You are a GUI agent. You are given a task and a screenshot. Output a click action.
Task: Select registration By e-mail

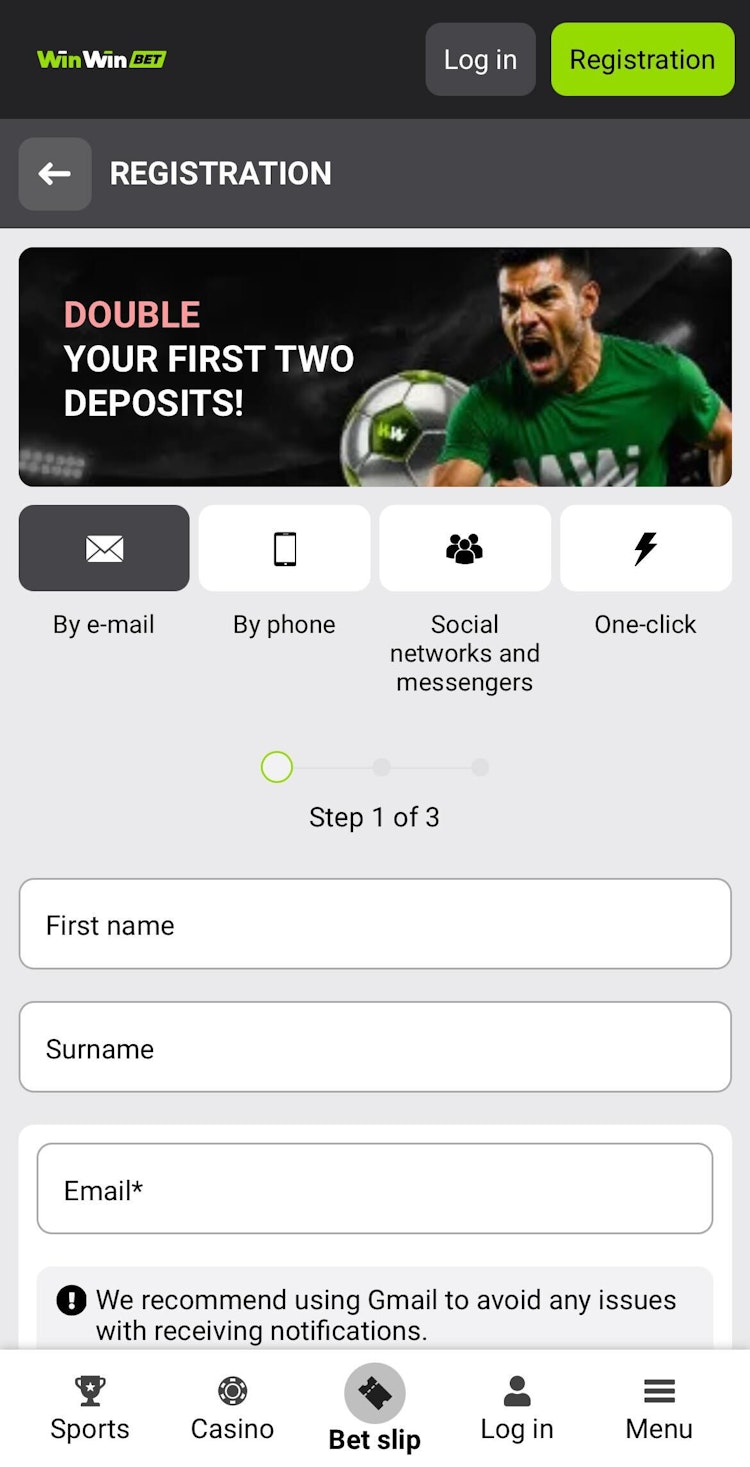(x=104, y=548)
